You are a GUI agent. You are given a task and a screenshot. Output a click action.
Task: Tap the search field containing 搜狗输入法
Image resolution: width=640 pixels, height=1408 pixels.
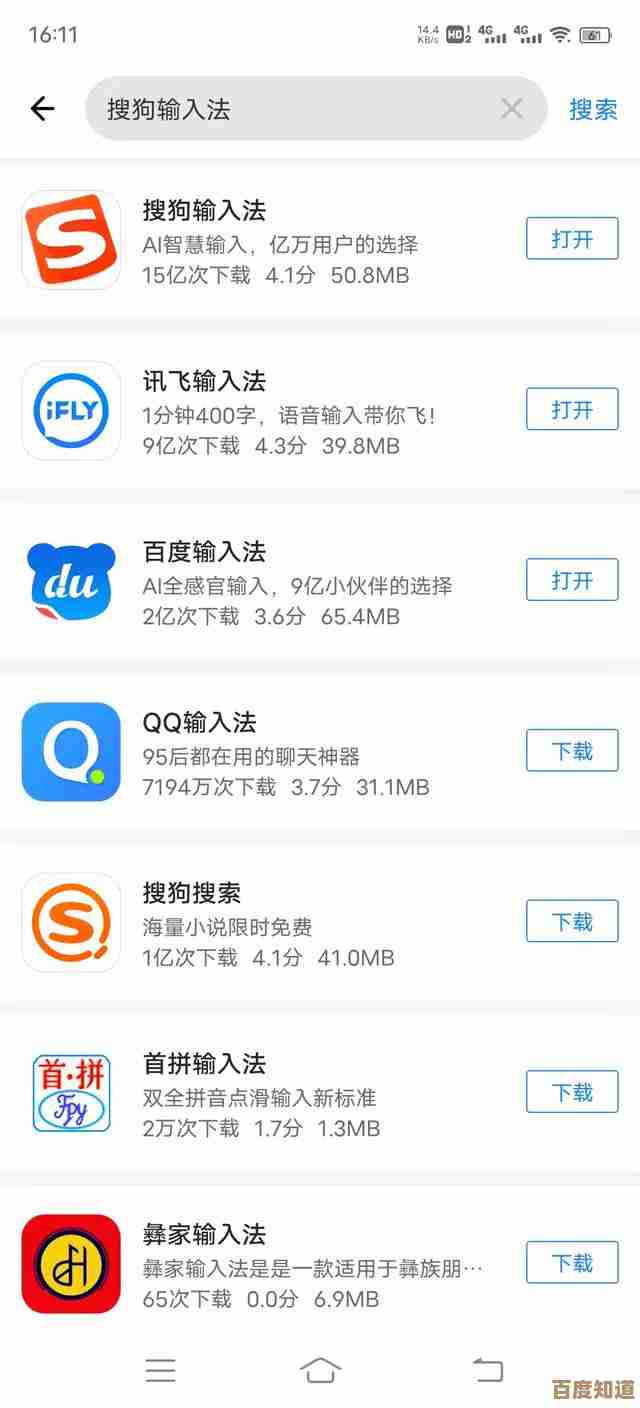[290, 109]
